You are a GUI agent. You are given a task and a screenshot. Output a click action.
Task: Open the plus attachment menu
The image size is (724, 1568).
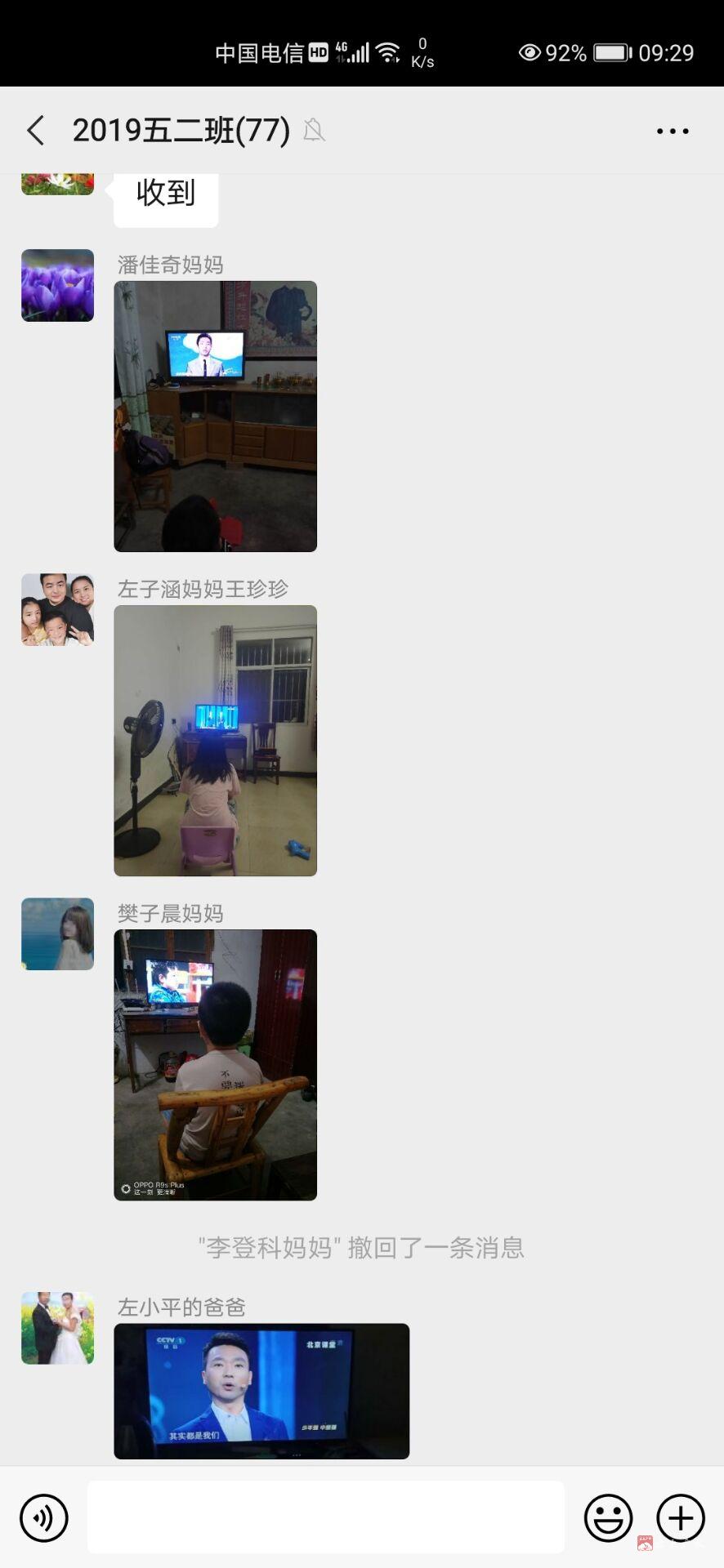(680, 1518)
